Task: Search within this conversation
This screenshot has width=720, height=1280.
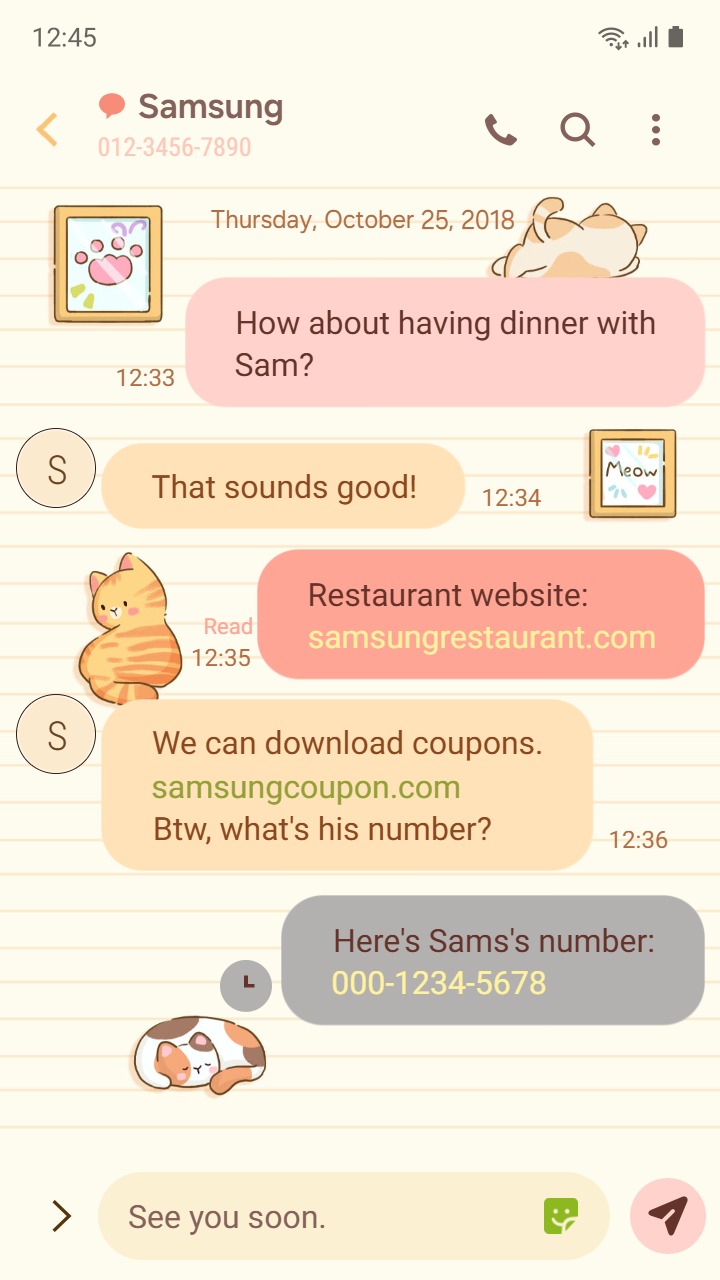Action: tap(577, 129)
